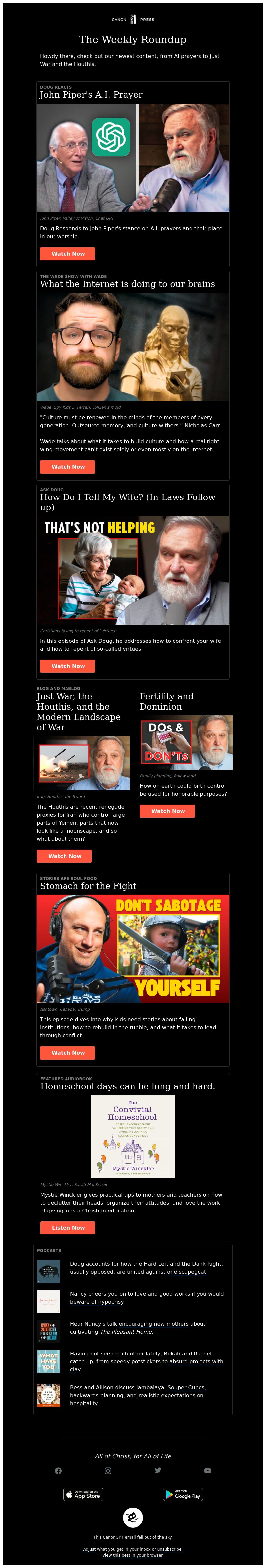Watch the Wade Show episode on internet and brains
266x1568 pixels.
pyautogui.click(x=67, y=467)
